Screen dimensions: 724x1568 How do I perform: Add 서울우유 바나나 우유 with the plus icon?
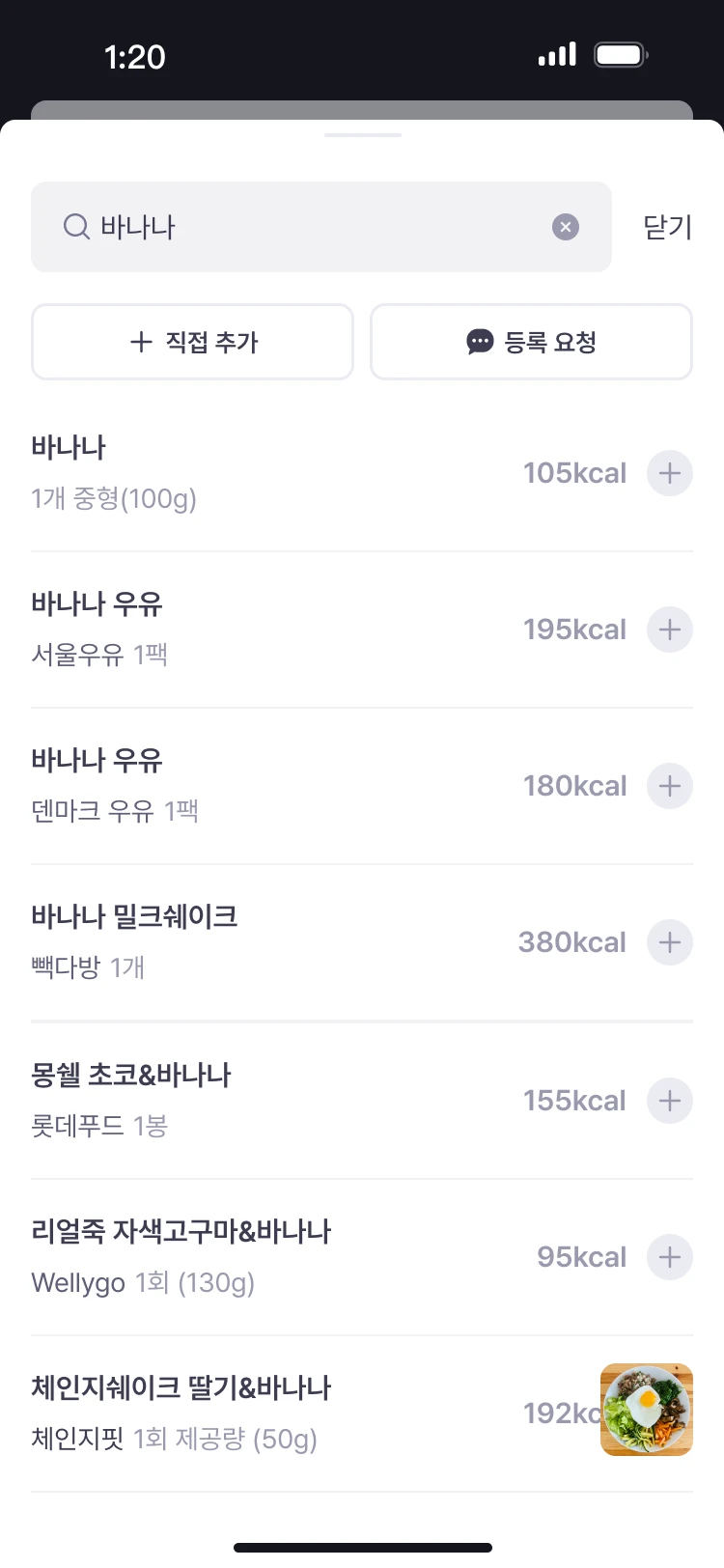pos(670,630)
